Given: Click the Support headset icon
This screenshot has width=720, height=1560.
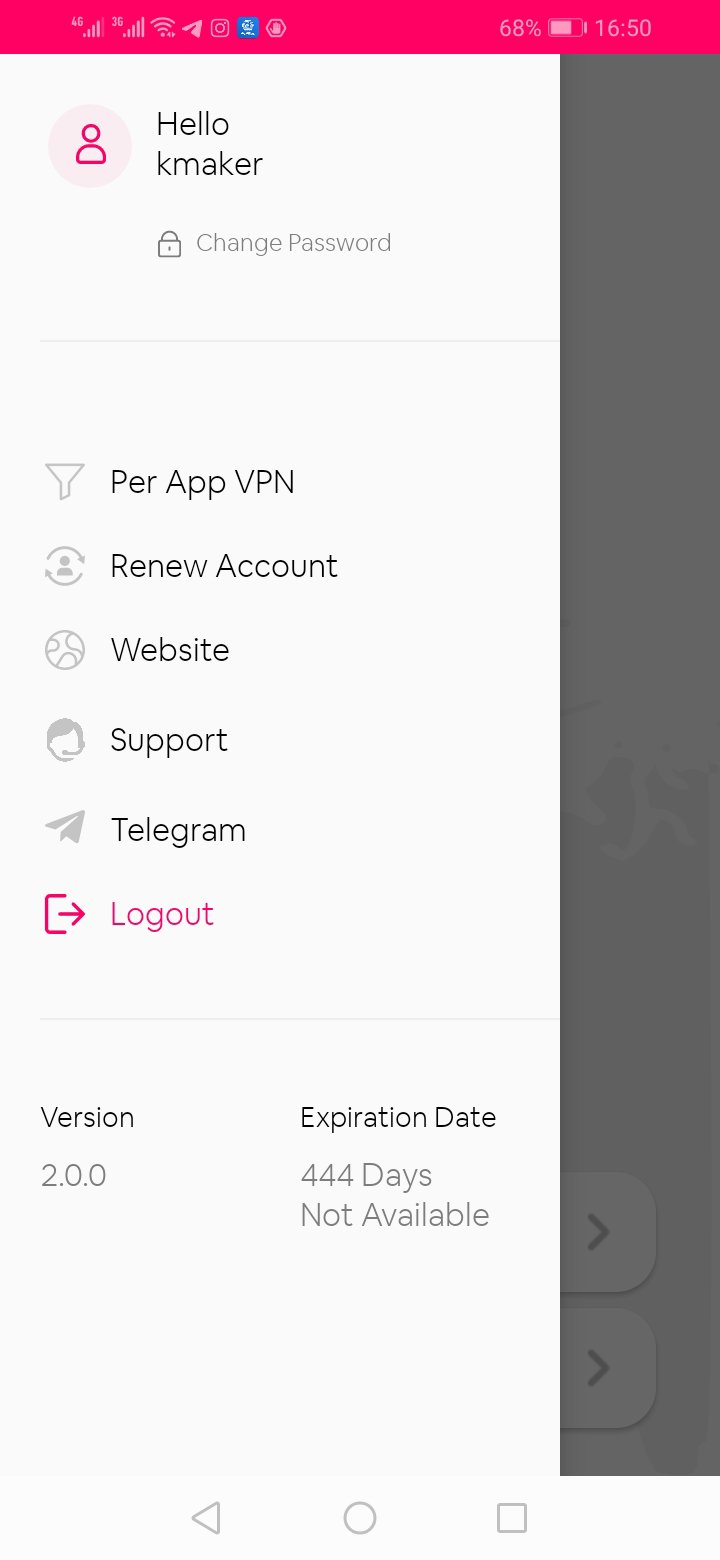Looking at the screenshot, I should (x=64, y=740).
